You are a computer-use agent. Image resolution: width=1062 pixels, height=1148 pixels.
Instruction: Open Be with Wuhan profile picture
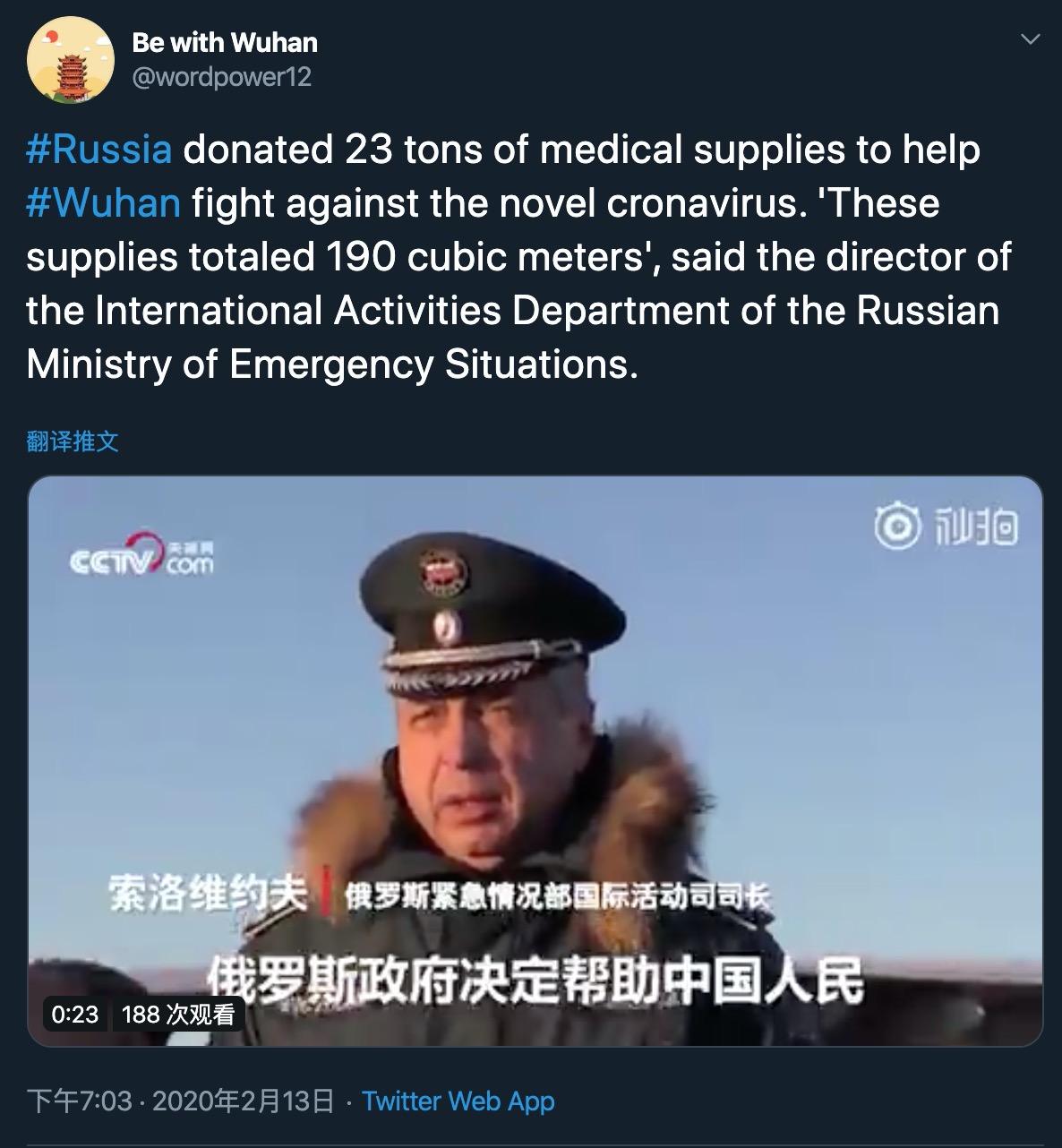coord(70,60)
